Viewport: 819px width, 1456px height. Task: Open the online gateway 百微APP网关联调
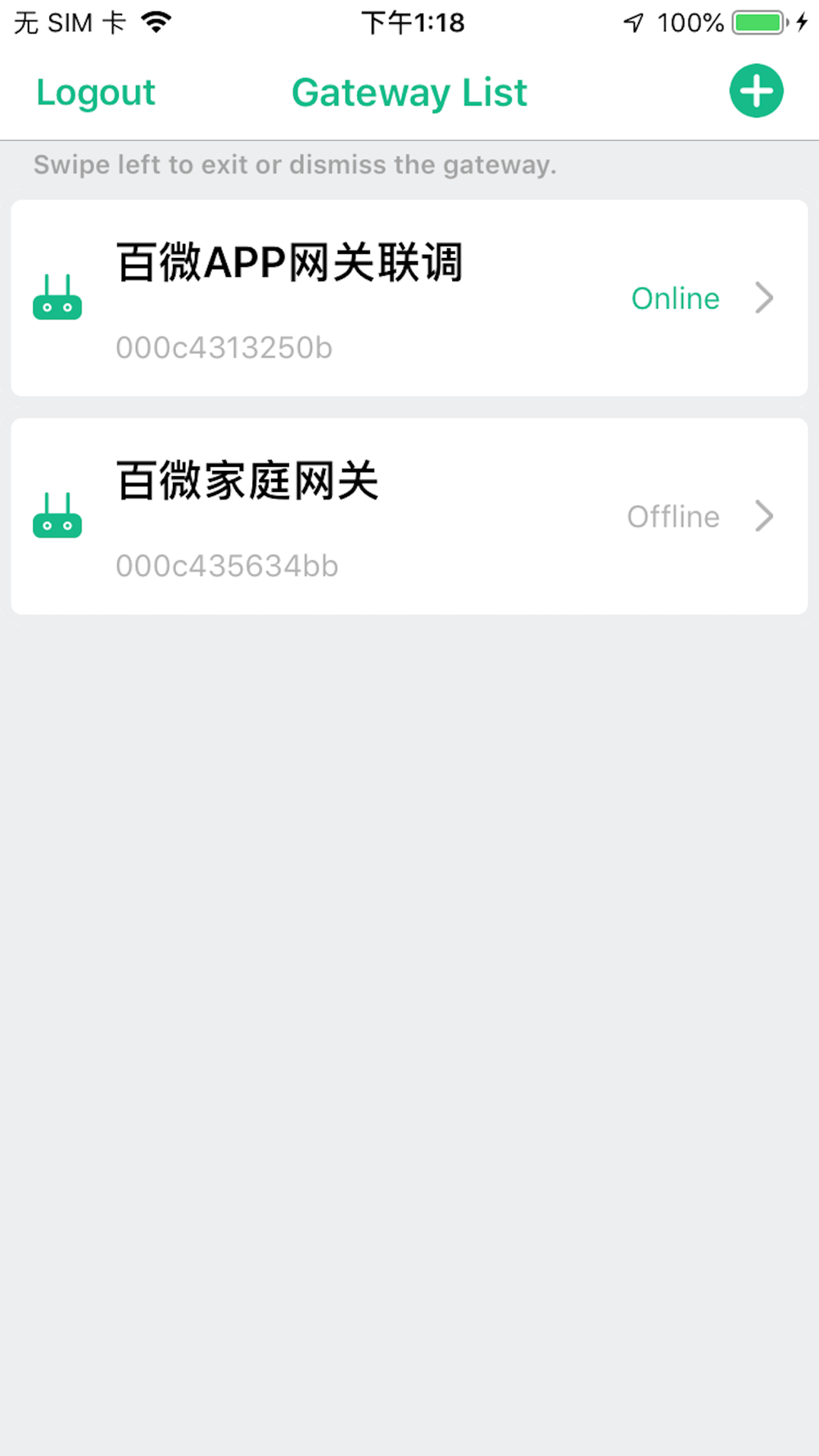pyautogui.click(x=409, y=298)
